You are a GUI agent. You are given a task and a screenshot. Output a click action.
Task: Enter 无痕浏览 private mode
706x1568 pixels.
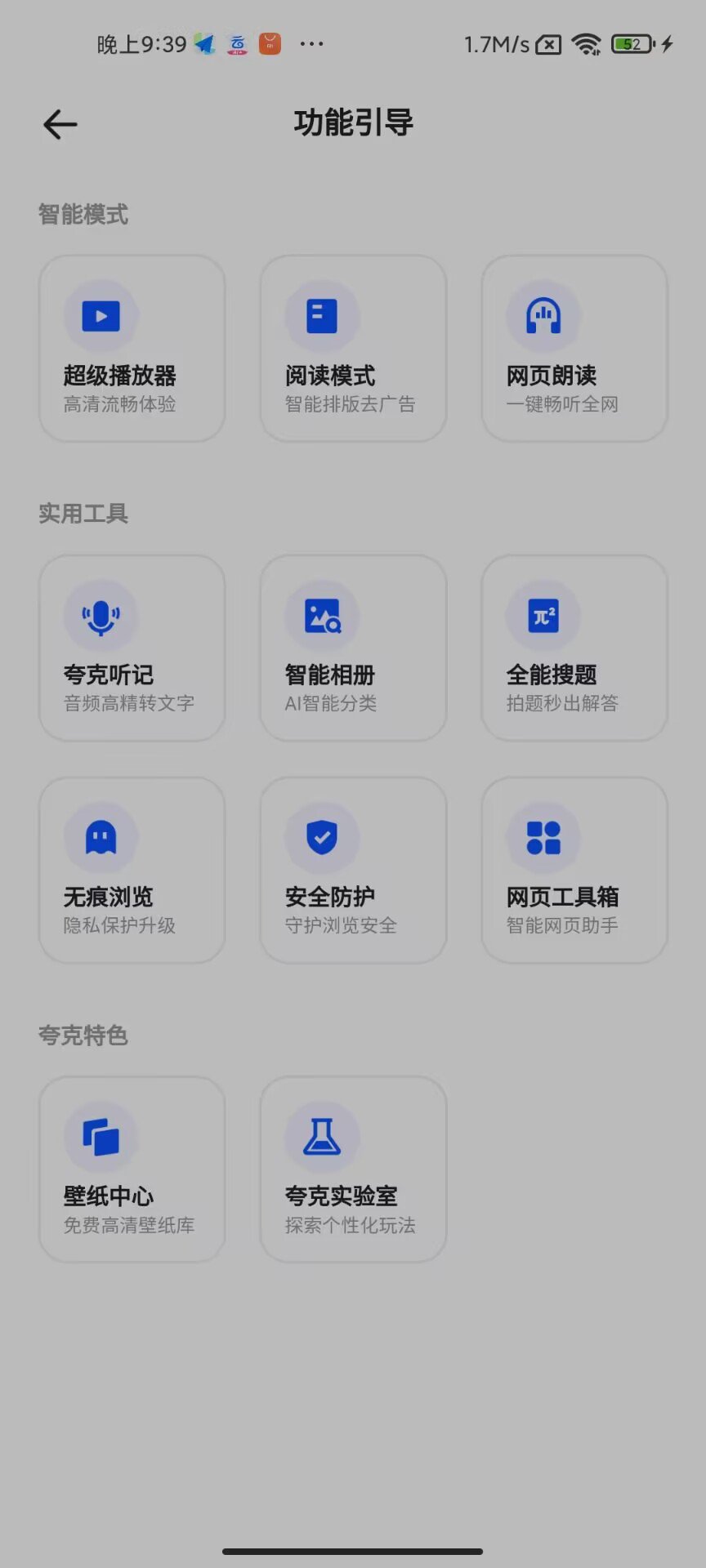click(x=132, y=871)
